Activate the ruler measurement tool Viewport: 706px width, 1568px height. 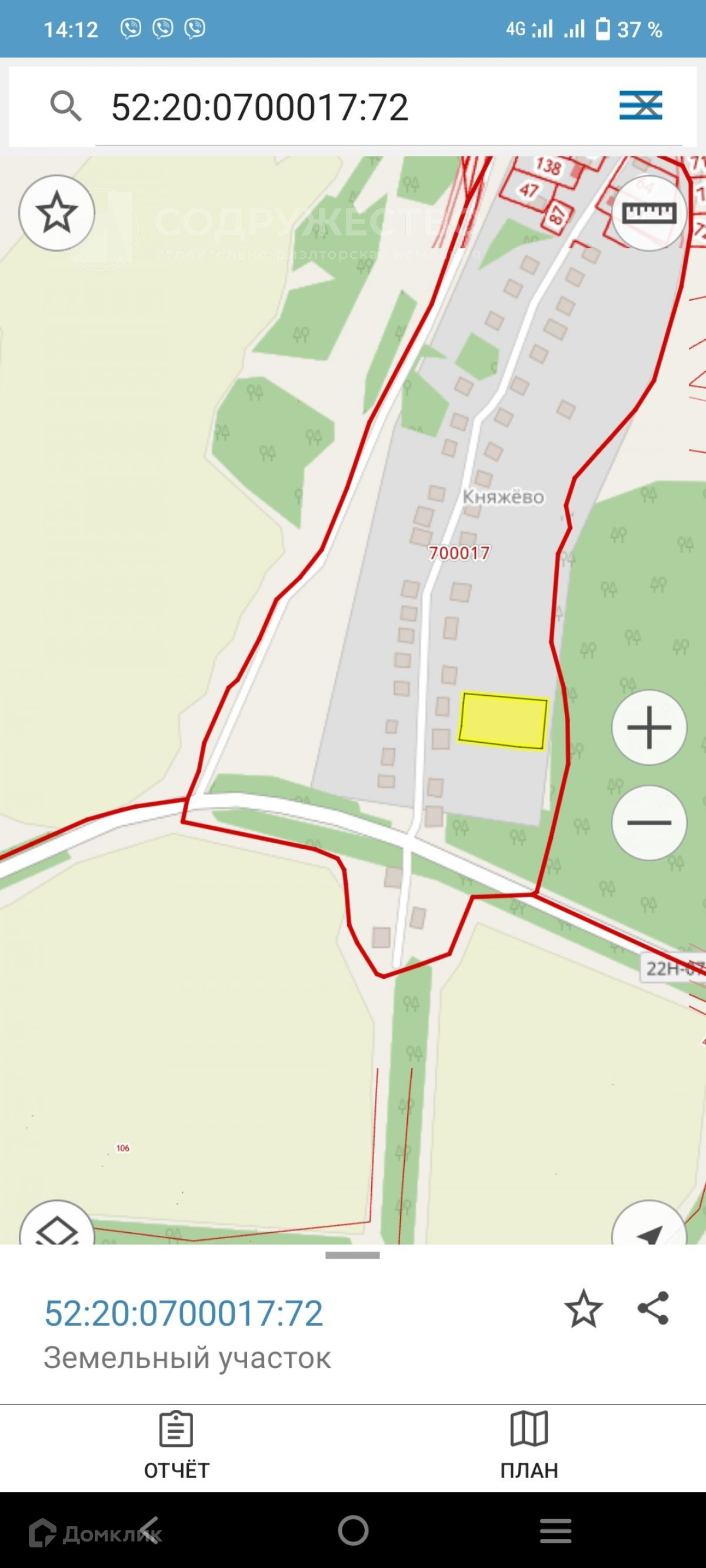tap(650, 212)
